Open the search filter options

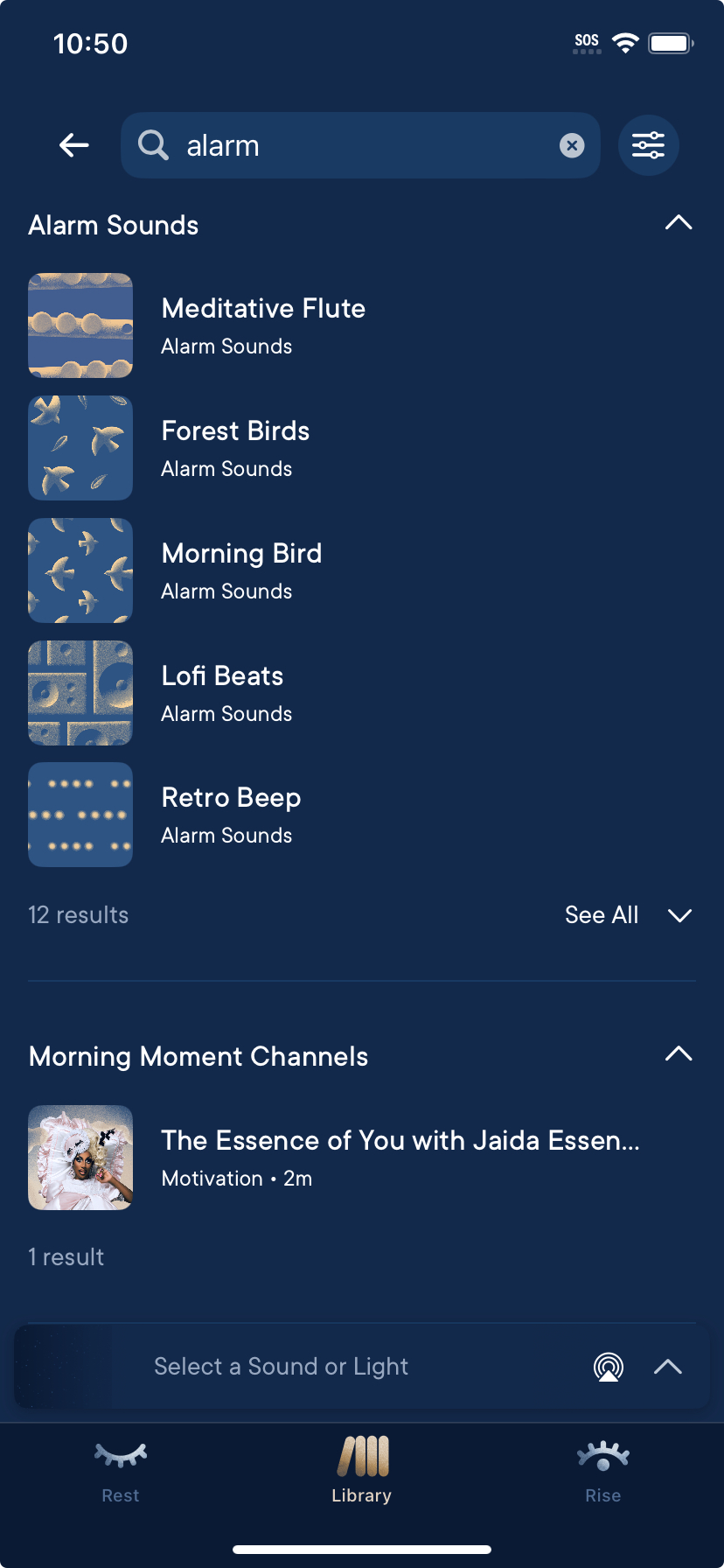[648, 144]
